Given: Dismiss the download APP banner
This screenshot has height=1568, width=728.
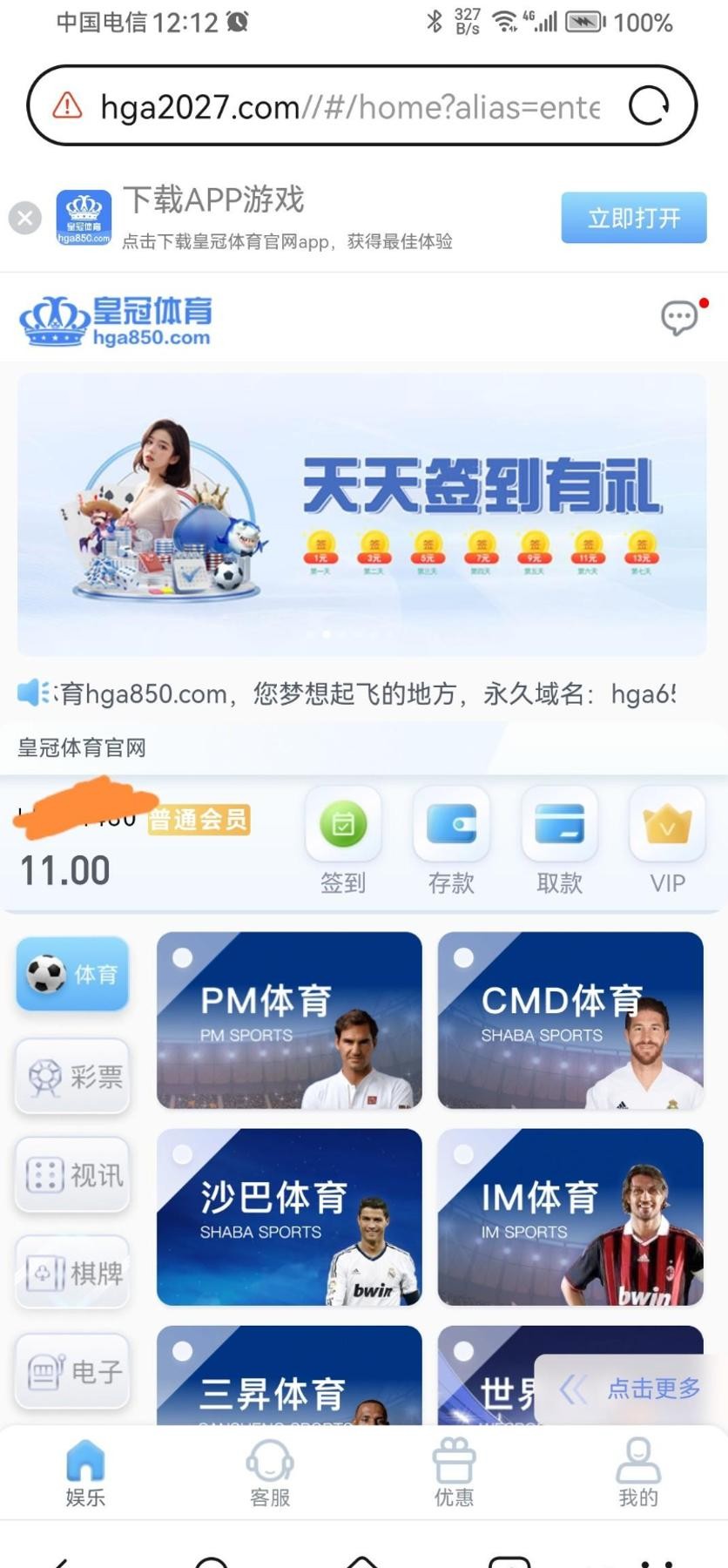Looking at the screenshot, I should click(25, 218).
